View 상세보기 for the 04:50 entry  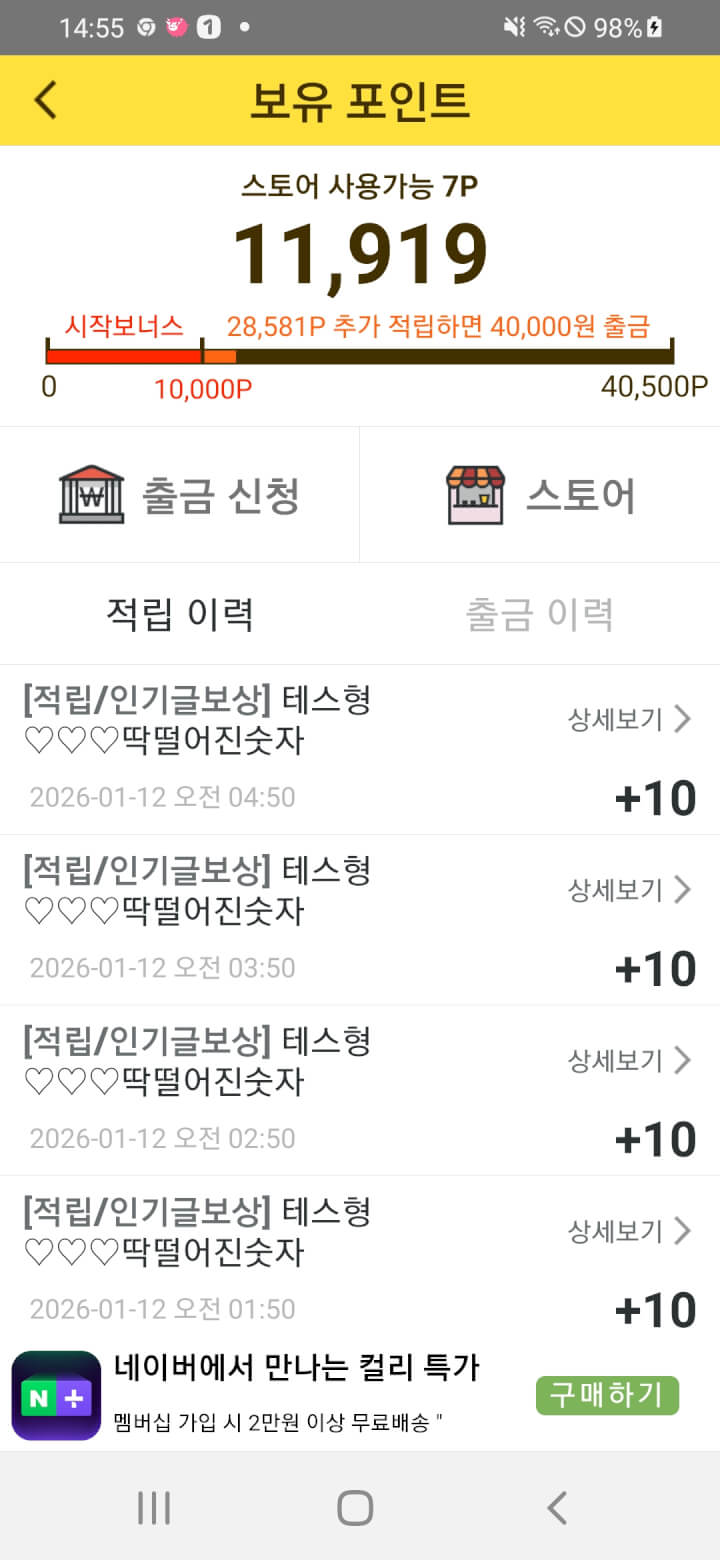(630, 719)
